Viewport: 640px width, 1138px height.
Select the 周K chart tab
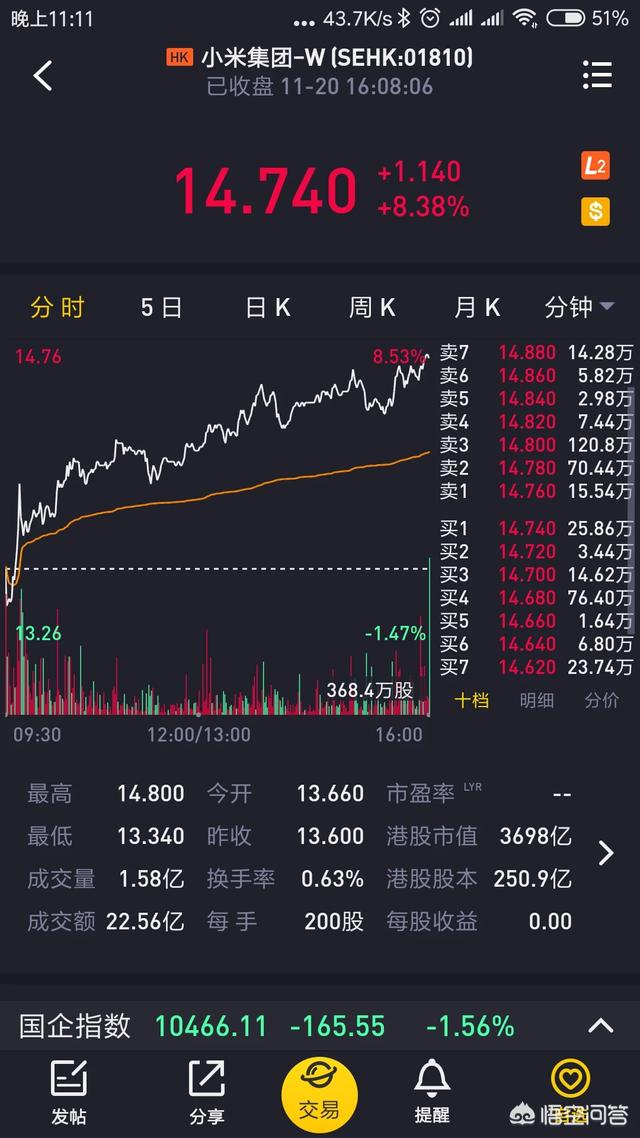pos(372,308)
